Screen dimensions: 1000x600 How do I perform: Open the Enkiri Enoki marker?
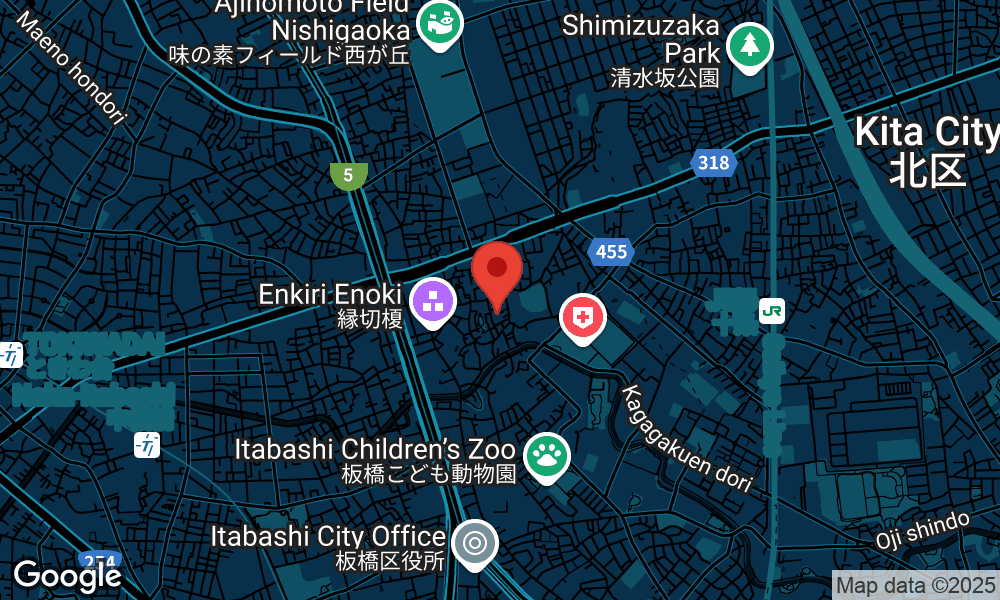[433, 301]
